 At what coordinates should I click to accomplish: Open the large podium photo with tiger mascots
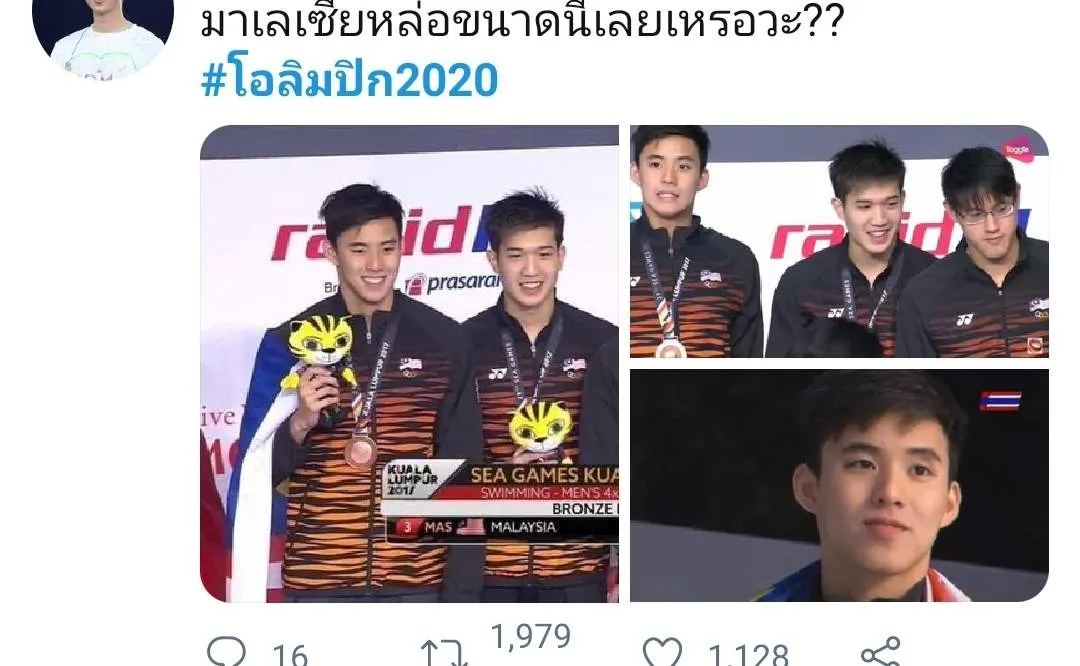pos(409,363)
